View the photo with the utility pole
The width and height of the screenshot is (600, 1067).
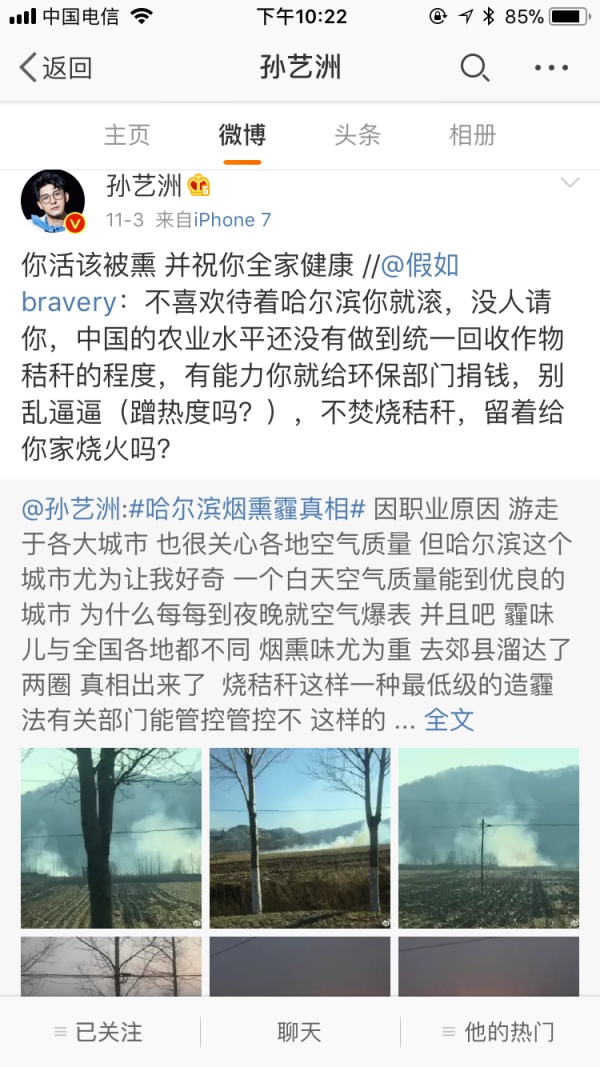(x=488, y=838)
